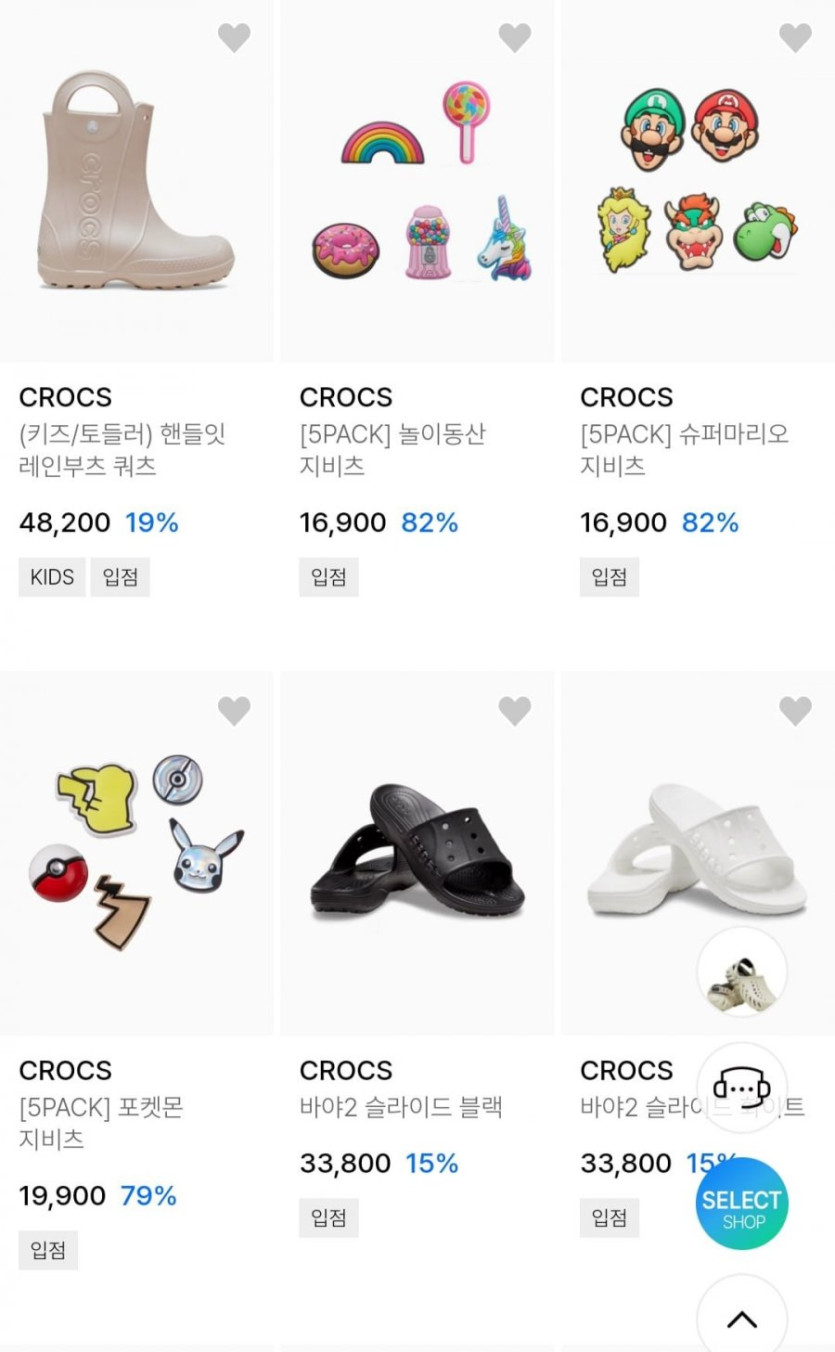
Task: Open the recently viewed item bubble
Action: click(741, 972)
